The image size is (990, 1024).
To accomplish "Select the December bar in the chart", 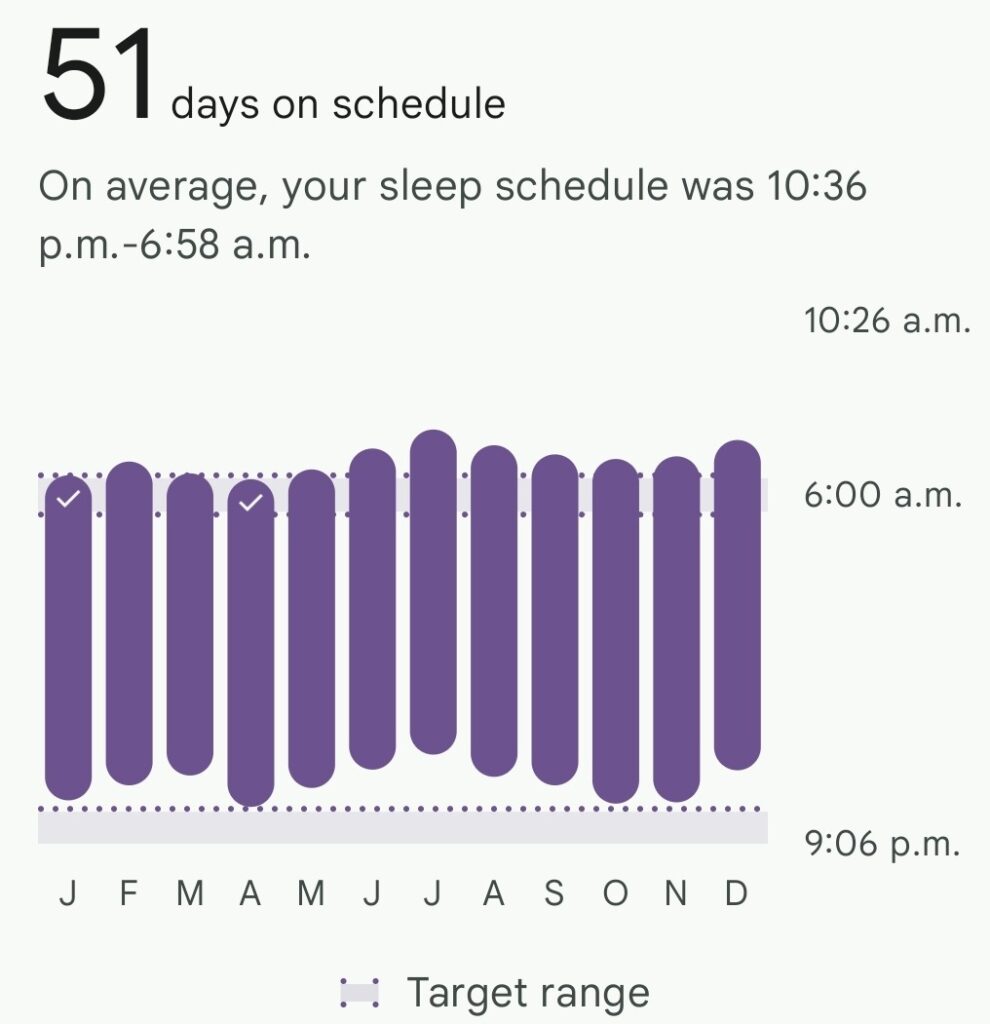I will pyautogui.click(x=738, y=605).
